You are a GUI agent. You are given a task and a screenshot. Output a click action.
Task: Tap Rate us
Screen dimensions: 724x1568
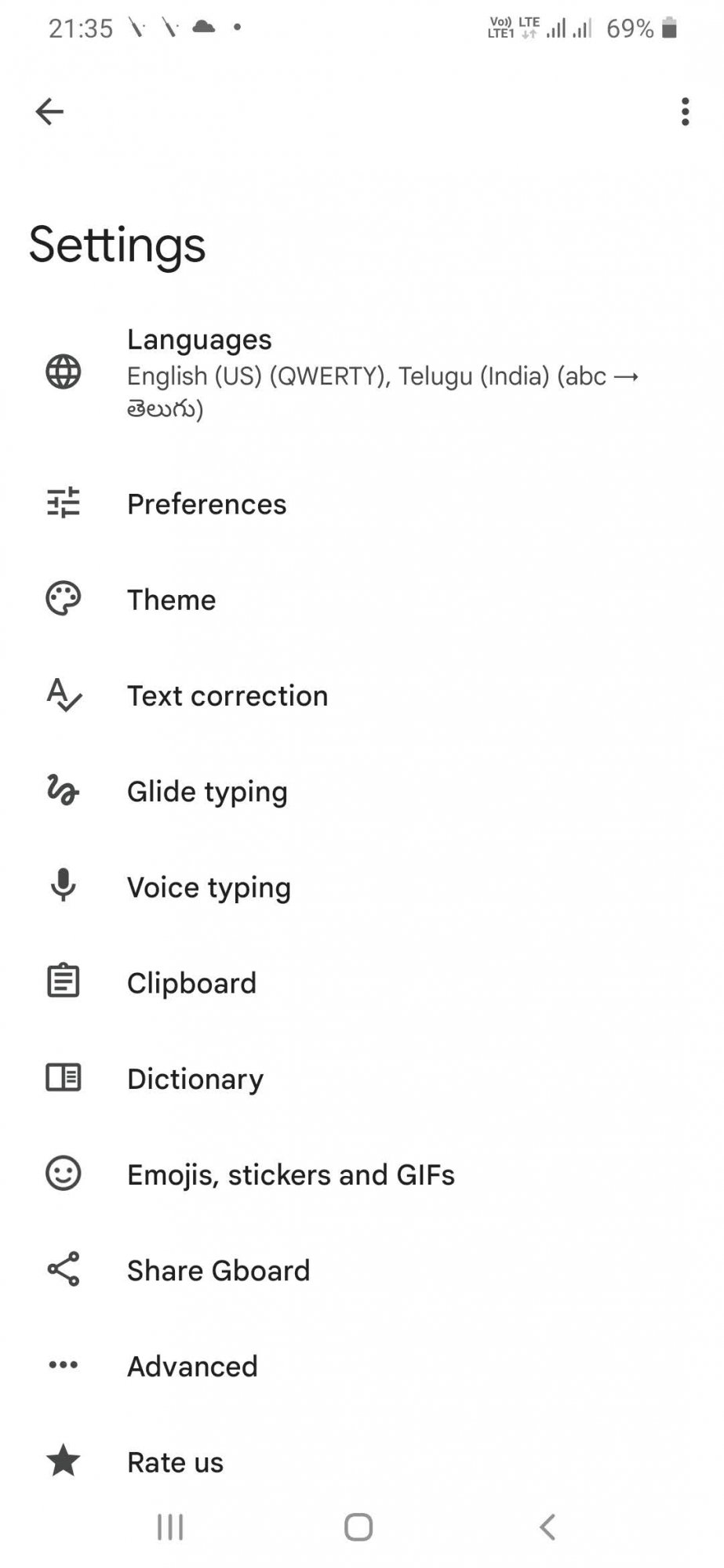[362, 1461]
